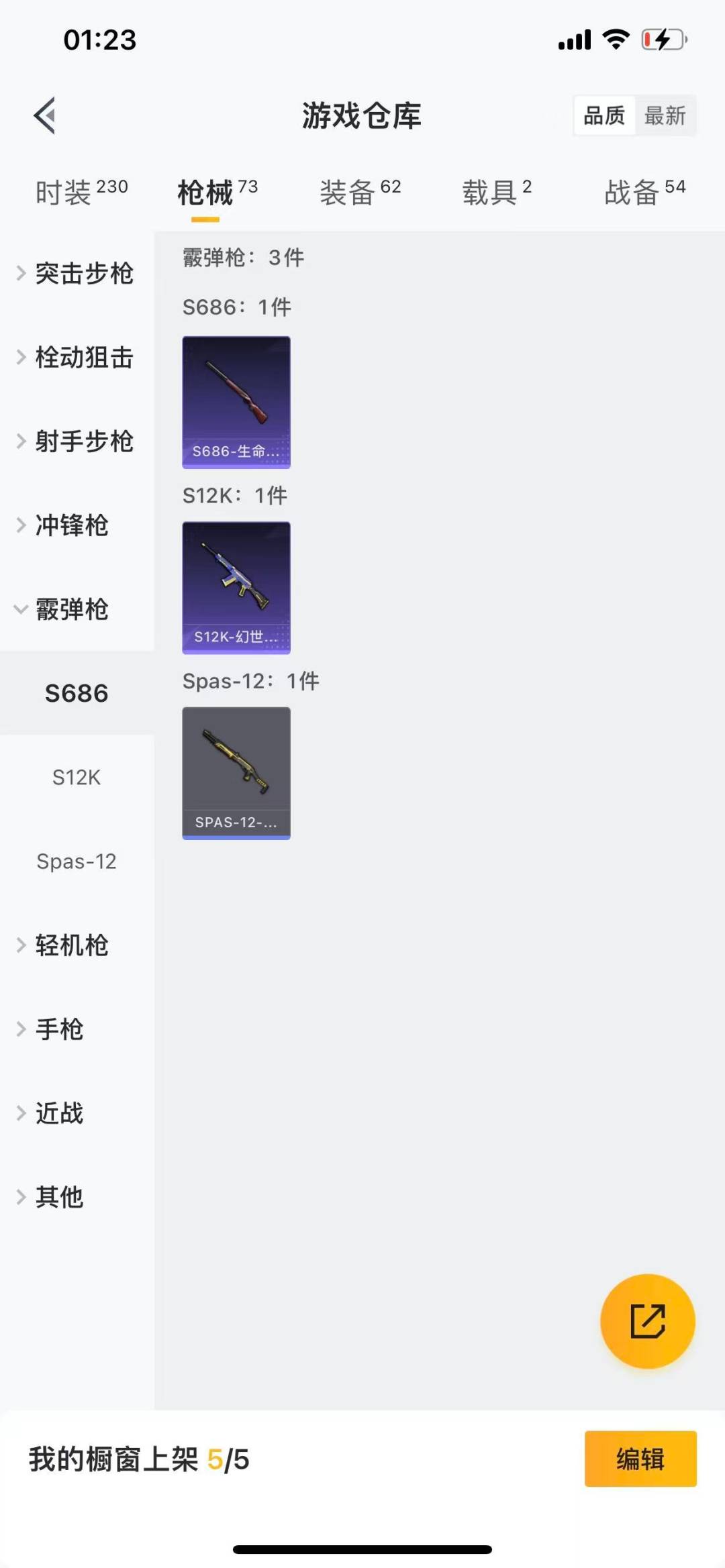Select the 轻机枪 category
The width and height of the screenshot is (725, 1568).
pyautogui.click(x=74, y=946)
